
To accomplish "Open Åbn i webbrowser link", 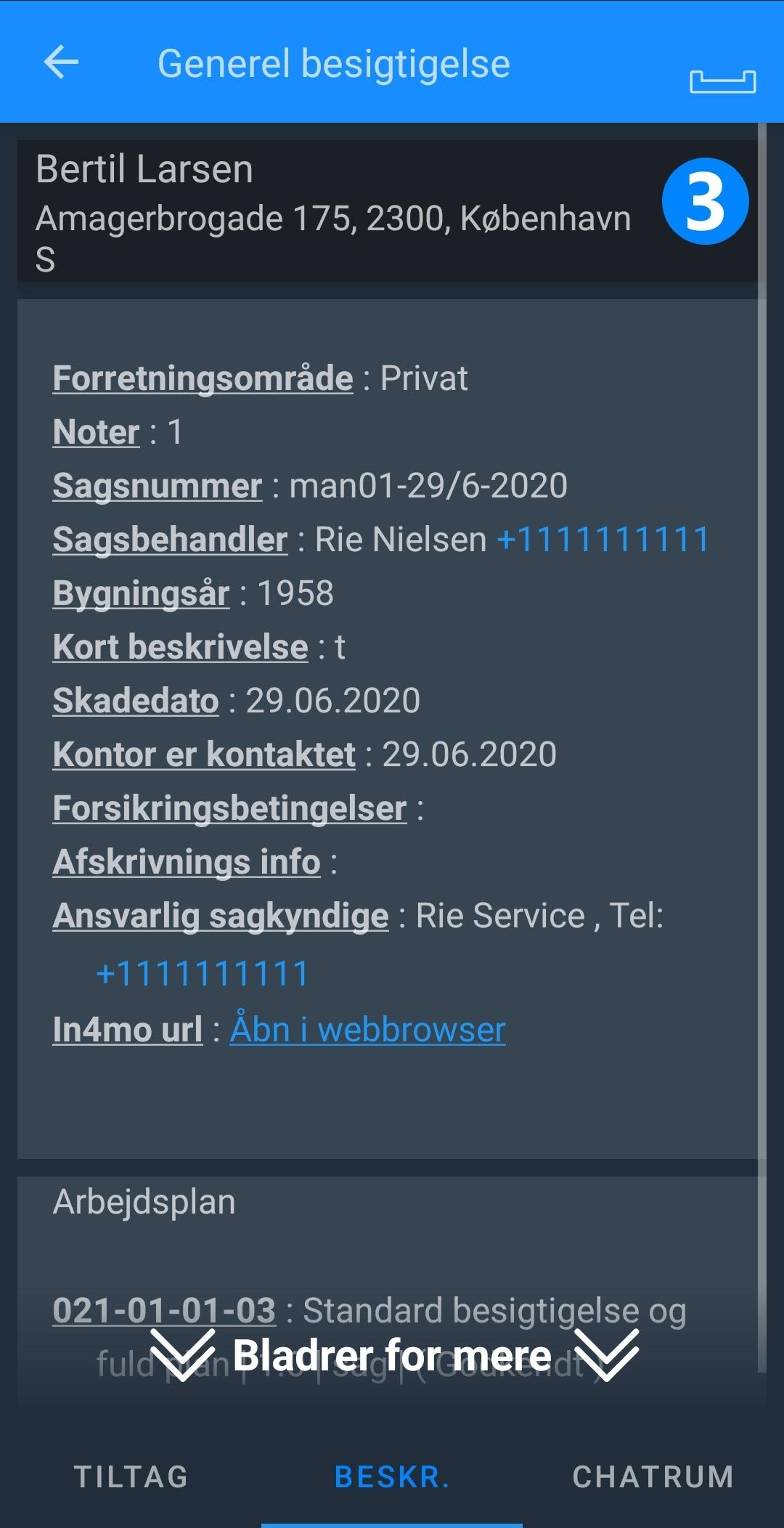I will click(x=367, y=1030).
